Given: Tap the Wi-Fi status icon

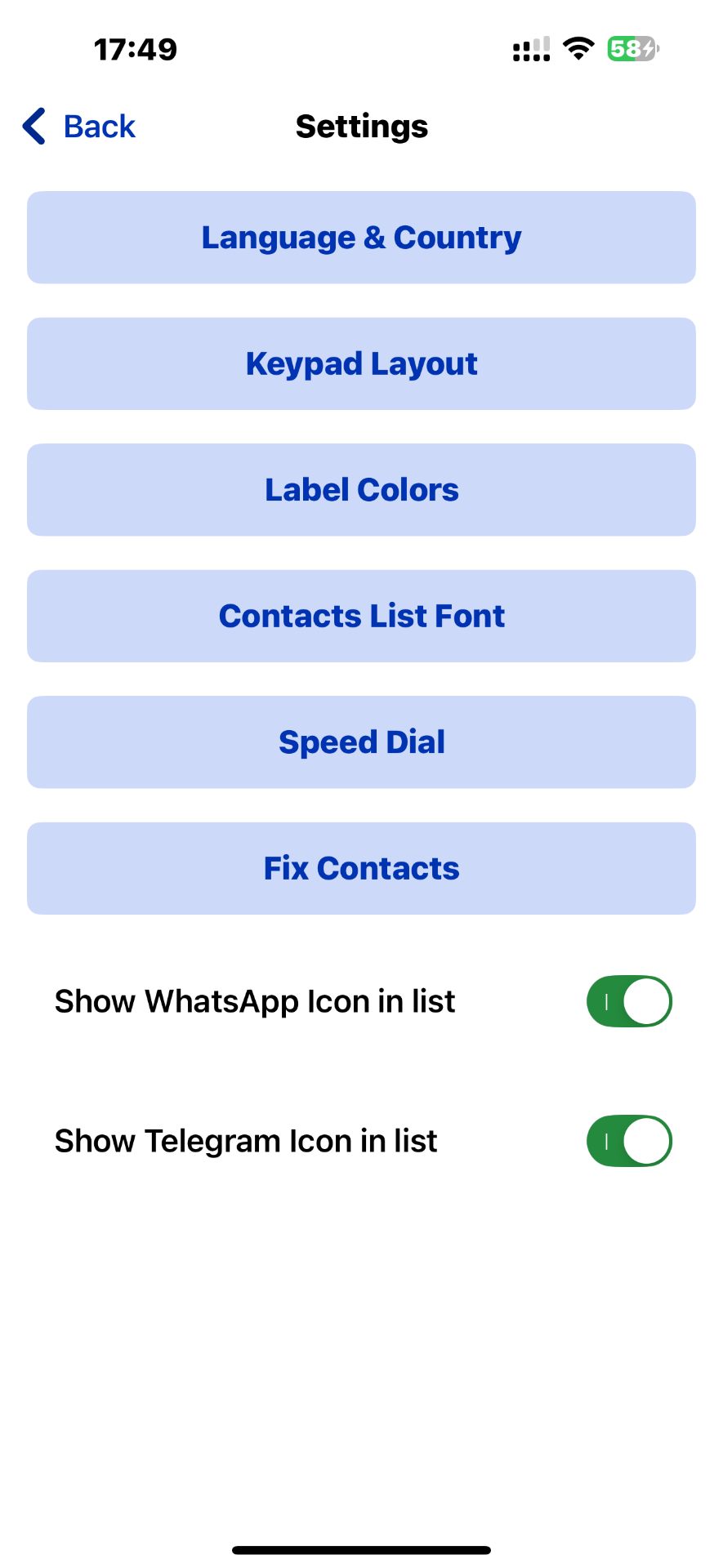Looking at the screenshot, I should coord(578,48).
